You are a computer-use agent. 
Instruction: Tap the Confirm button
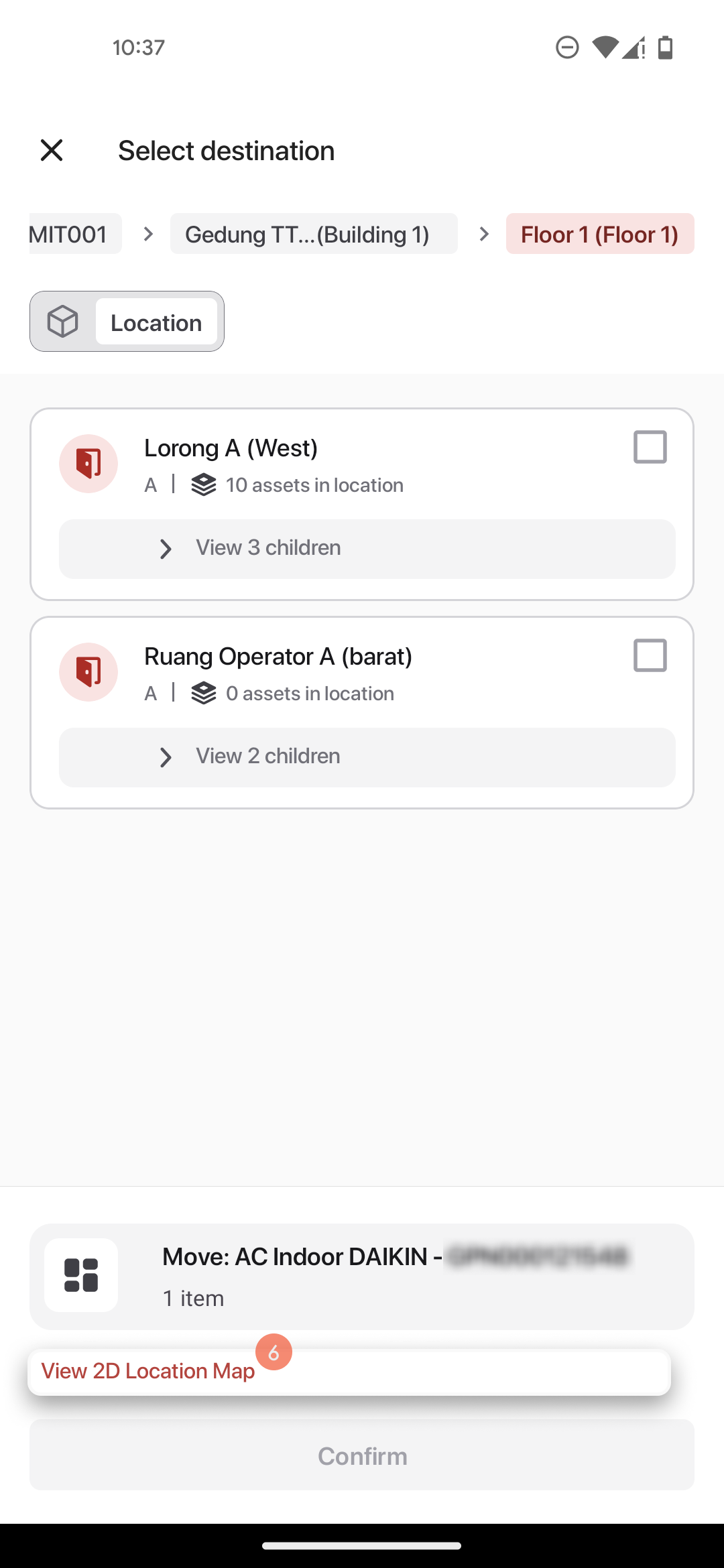click(x=362, y=1455)
